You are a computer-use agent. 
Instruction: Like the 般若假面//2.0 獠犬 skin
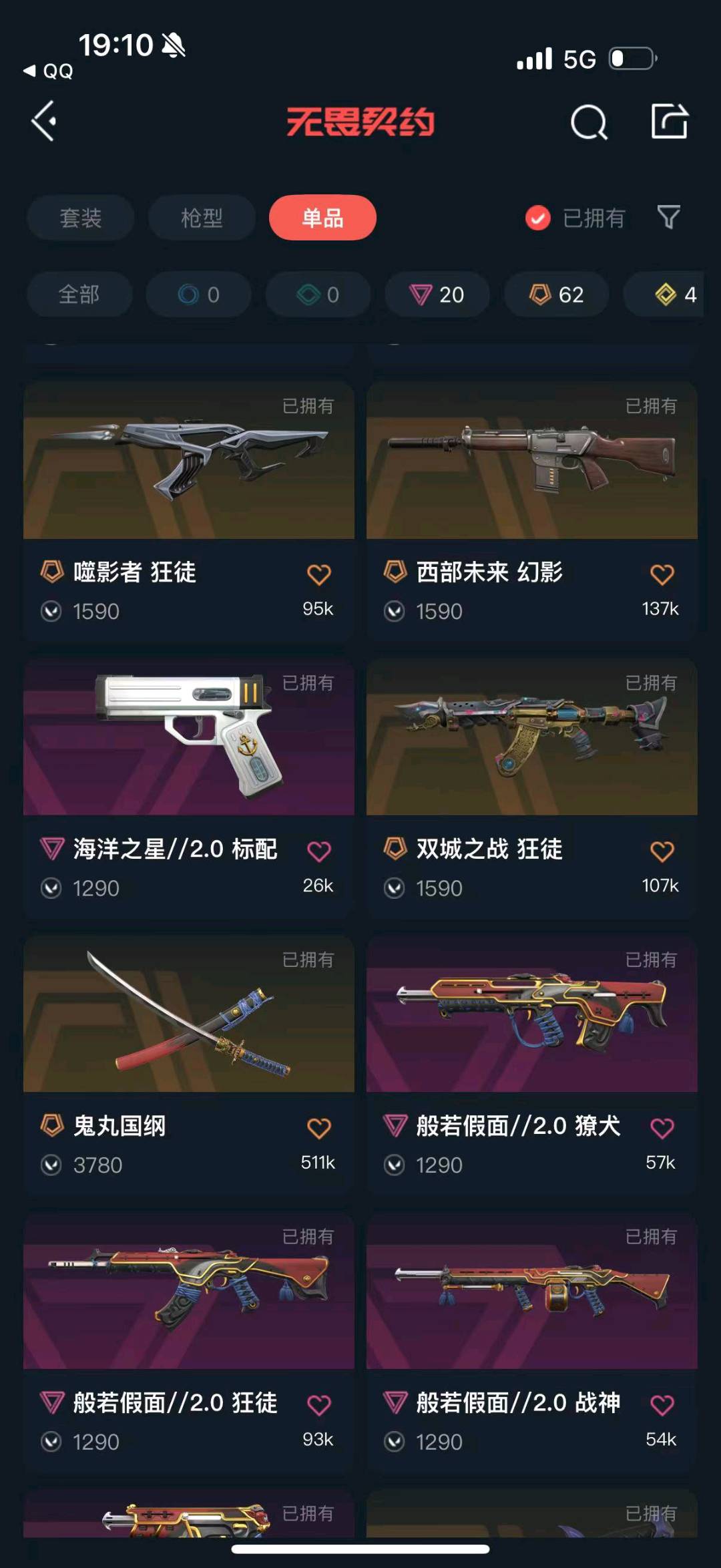click(x=662, y=1129)
